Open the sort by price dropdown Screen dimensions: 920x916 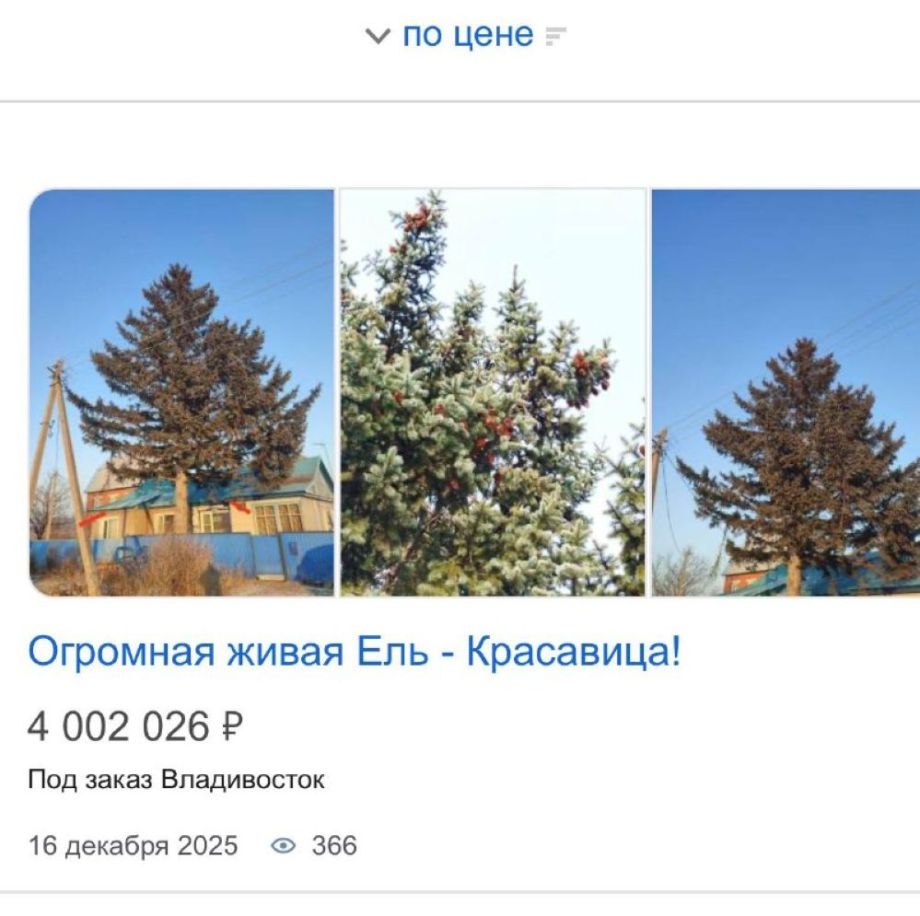[x=467, y=36]
